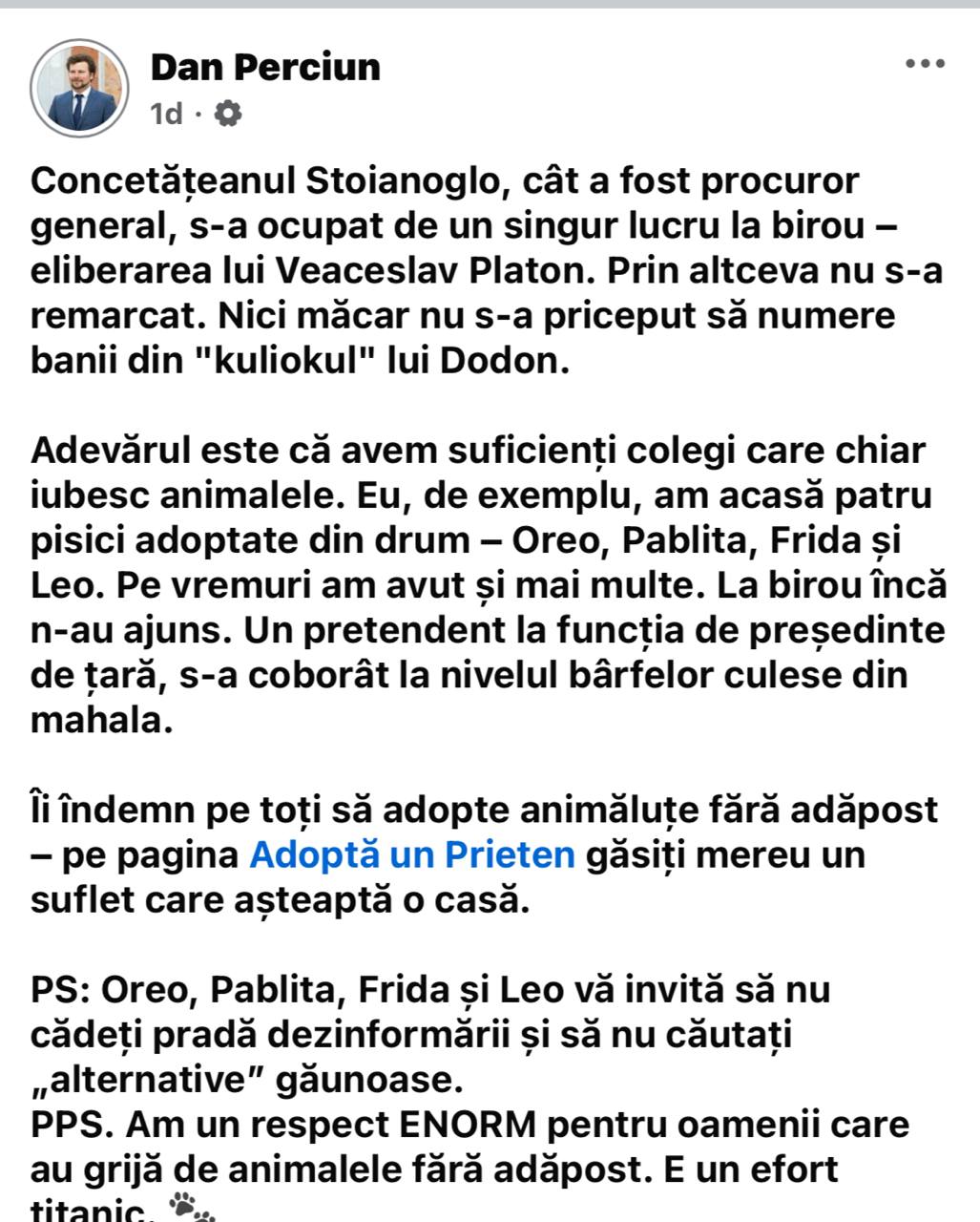
Task: Tap the post audience gear icon
Action: click(228, 115)
